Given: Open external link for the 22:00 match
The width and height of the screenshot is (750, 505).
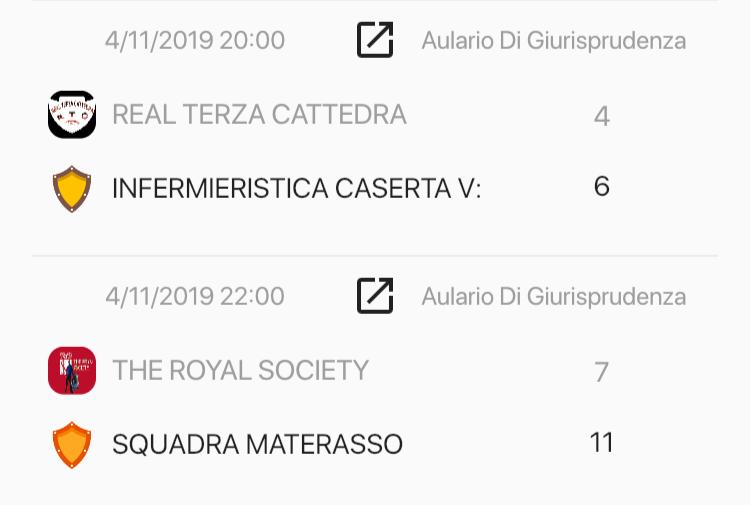Looking at the screenshot, I should [x=375, y=296].
